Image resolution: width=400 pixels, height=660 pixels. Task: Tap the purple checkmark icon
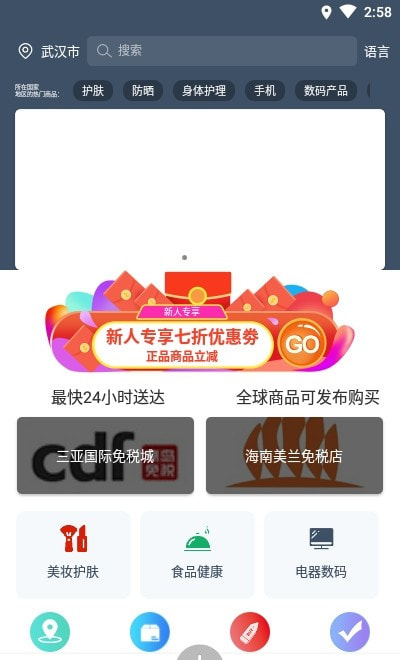click(350, 632)
